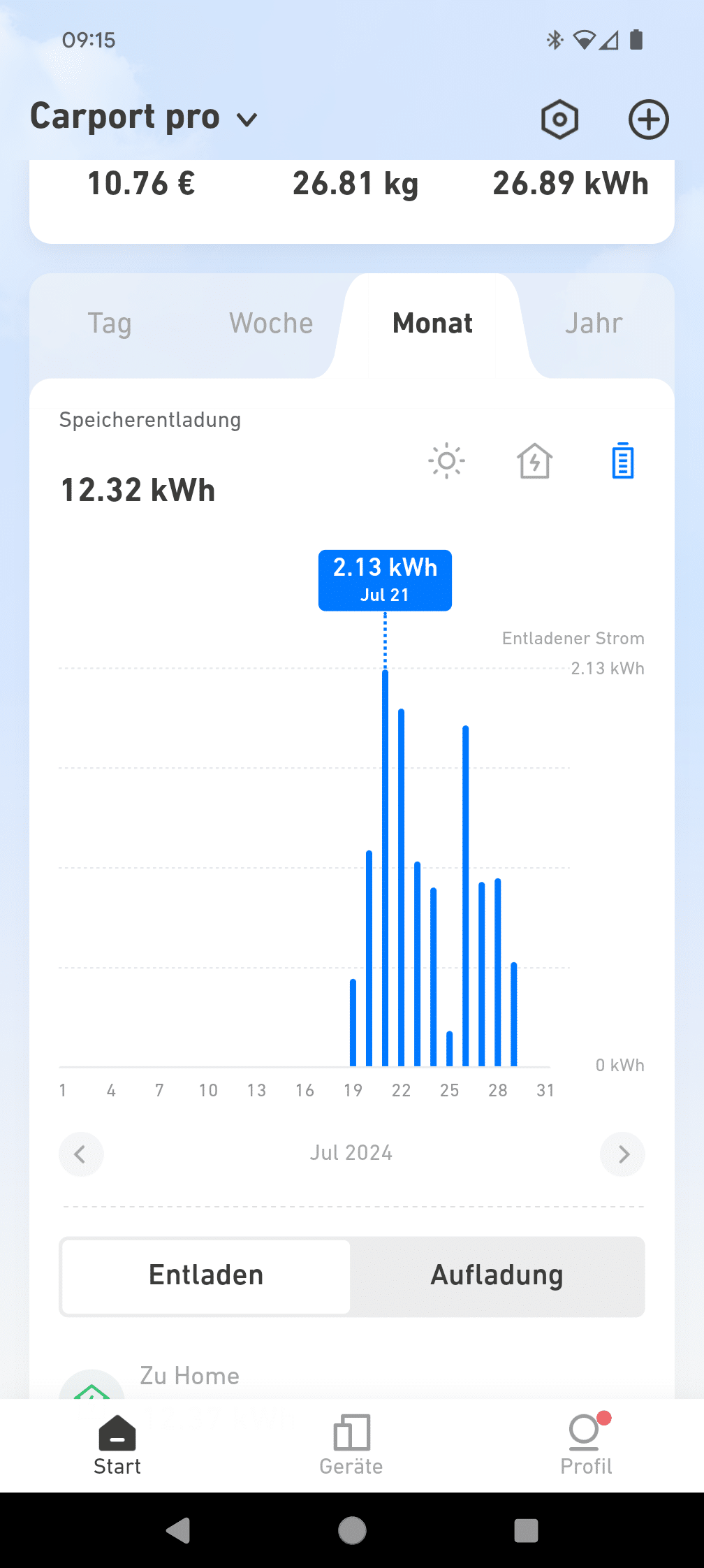Tap the system home button
The image size is (704, 1568).
click(x=352, y=1530)
